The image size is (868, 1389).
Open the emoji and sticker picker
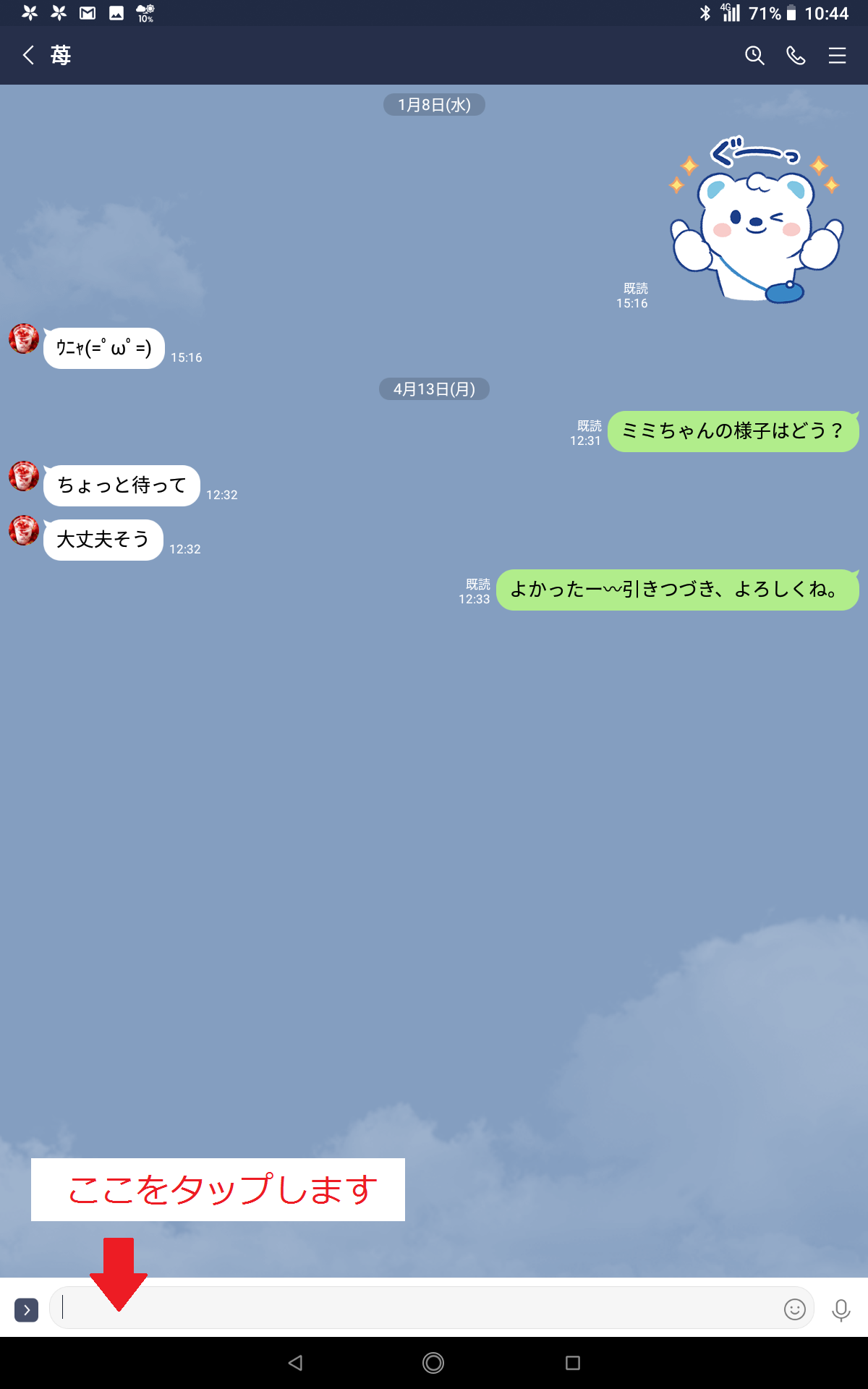(794, 1309)
